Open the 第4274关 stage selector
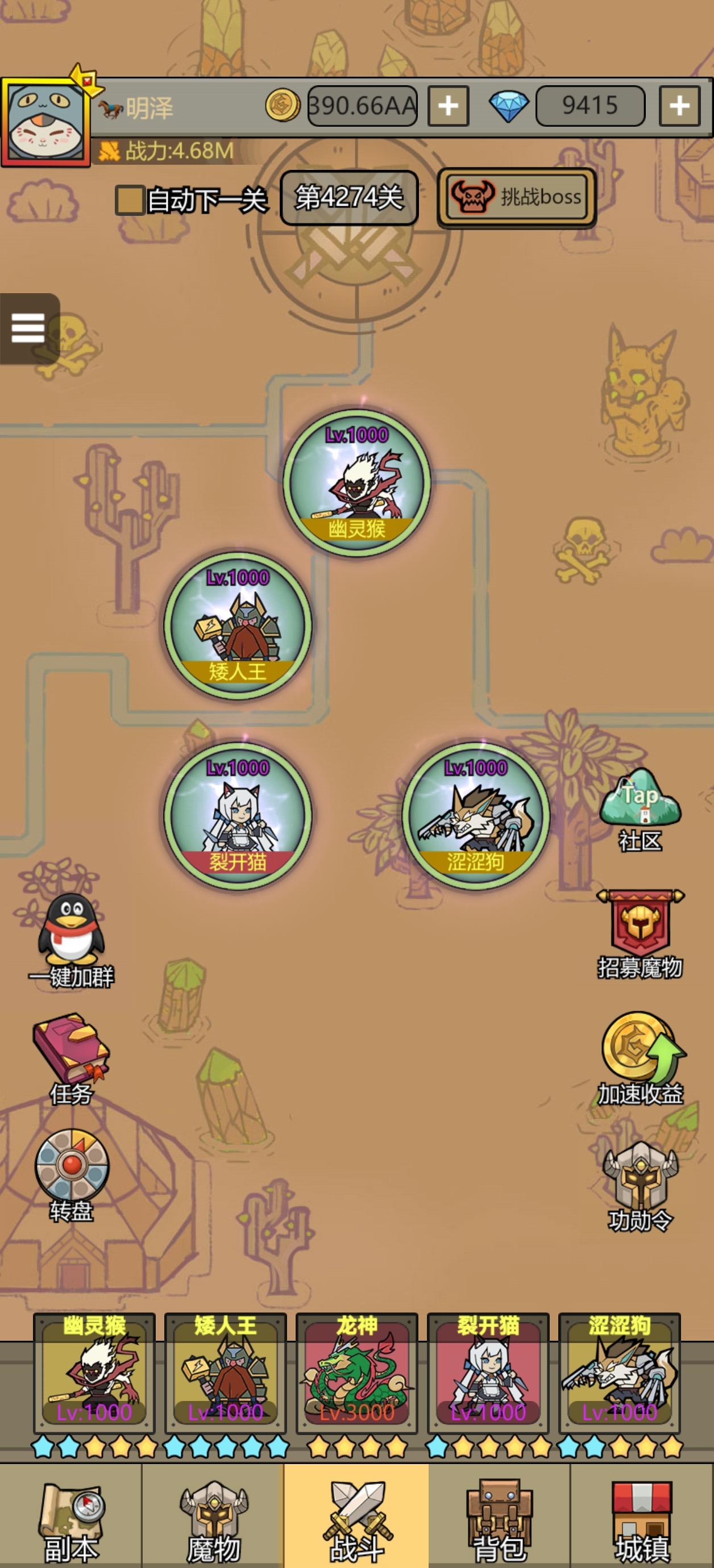 349,198
